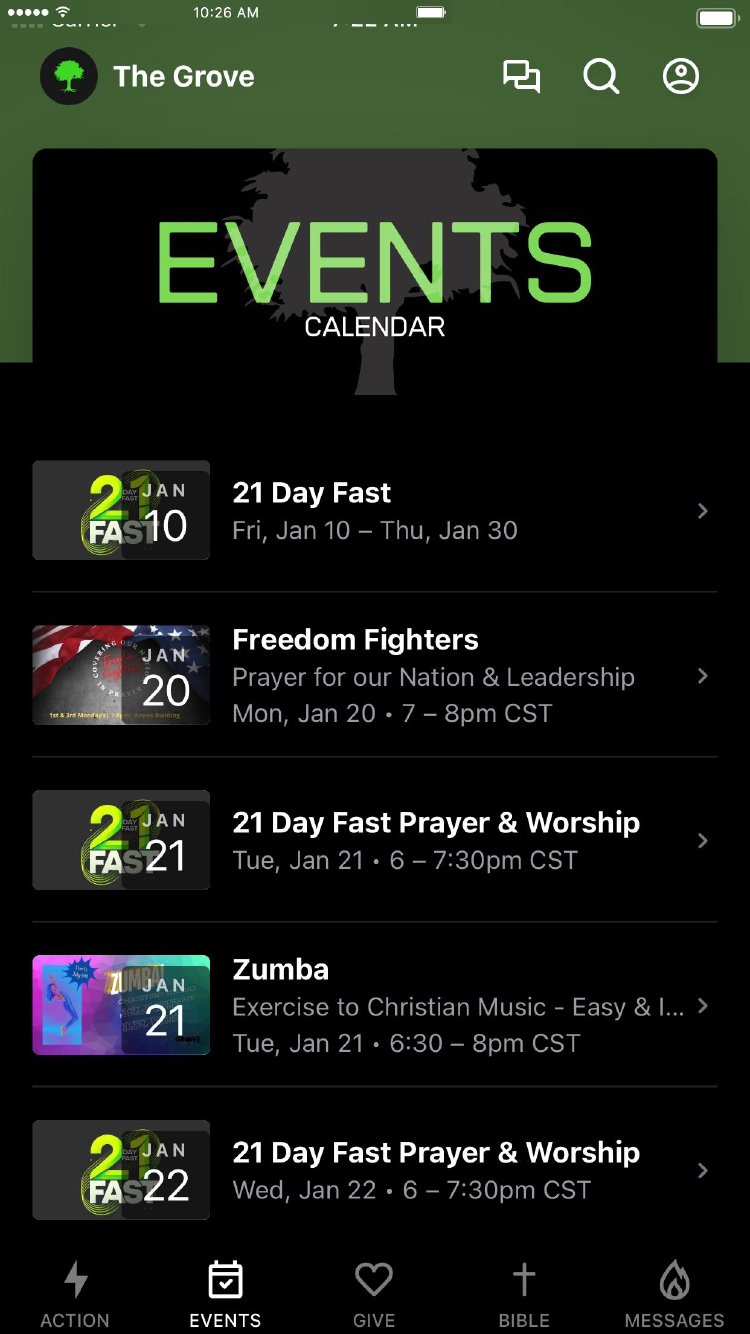
Task: Select the Events tab
Action: (x=225, y=1294)
